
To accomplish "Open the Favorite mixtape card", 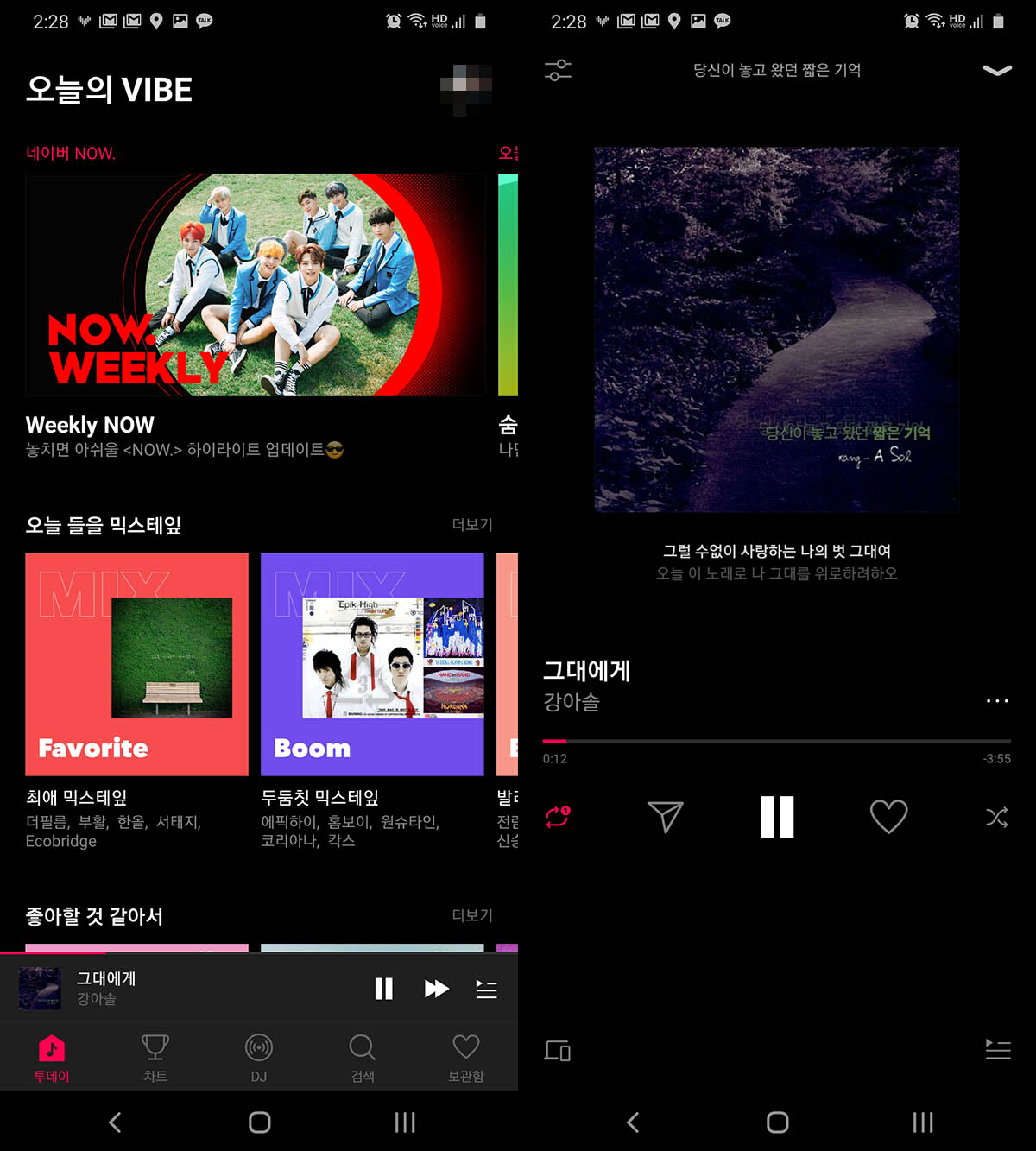I will tap(136, 664).
